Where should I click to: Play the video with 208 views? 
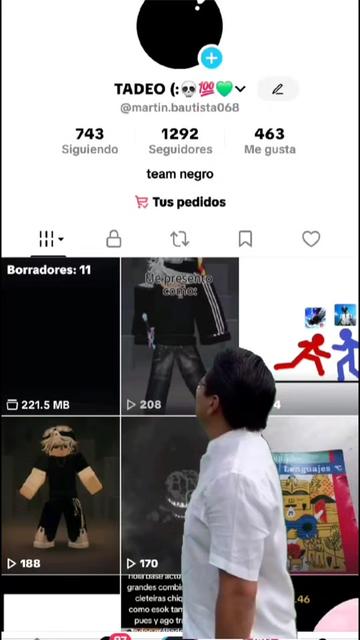click(x=180, y=336)
